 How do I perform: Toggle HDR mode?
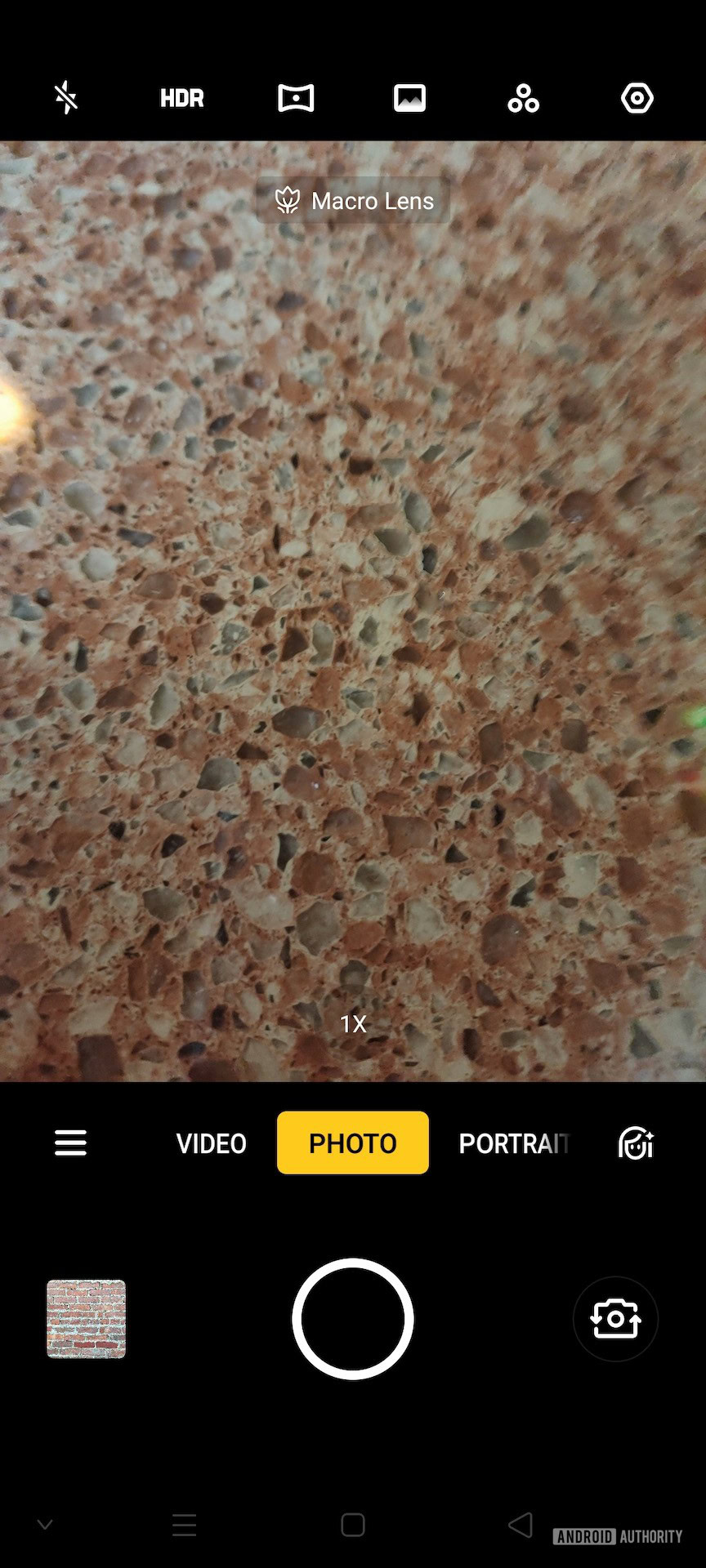pos(181,99)
